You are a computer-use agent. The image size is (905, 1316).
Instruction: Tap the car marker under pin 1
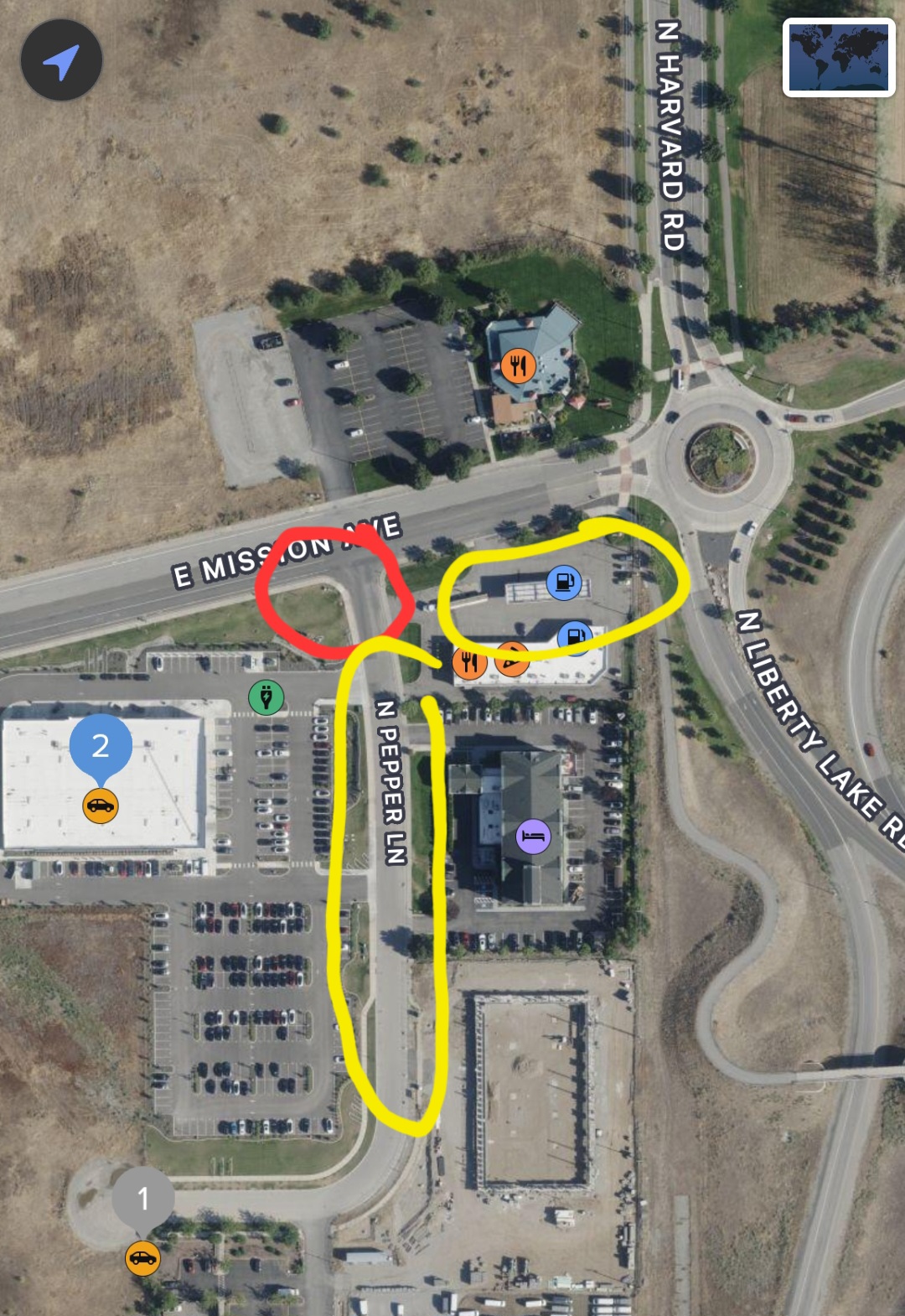click(x=142, y=1258)
